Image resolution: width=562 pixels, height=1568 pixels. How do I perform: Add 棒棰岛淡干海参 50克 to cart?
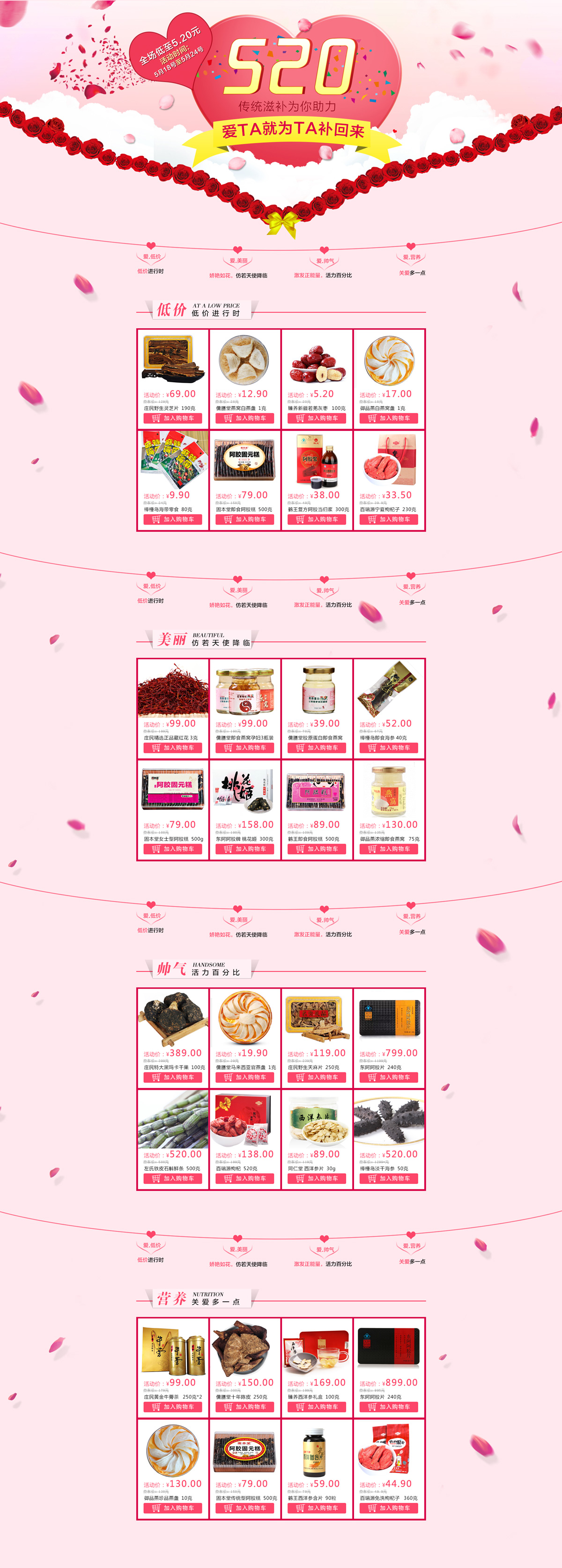tap(388, 1178)
